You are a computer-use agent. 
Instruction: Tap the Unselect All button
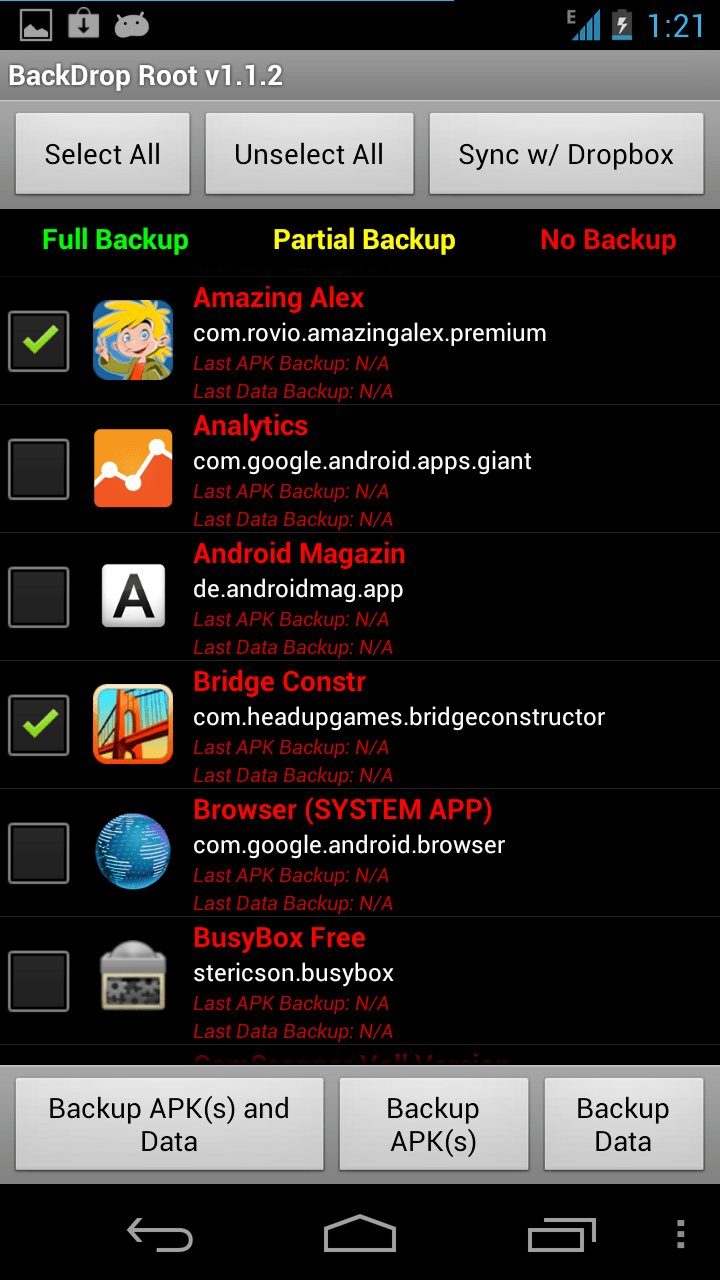click(309, 154)
